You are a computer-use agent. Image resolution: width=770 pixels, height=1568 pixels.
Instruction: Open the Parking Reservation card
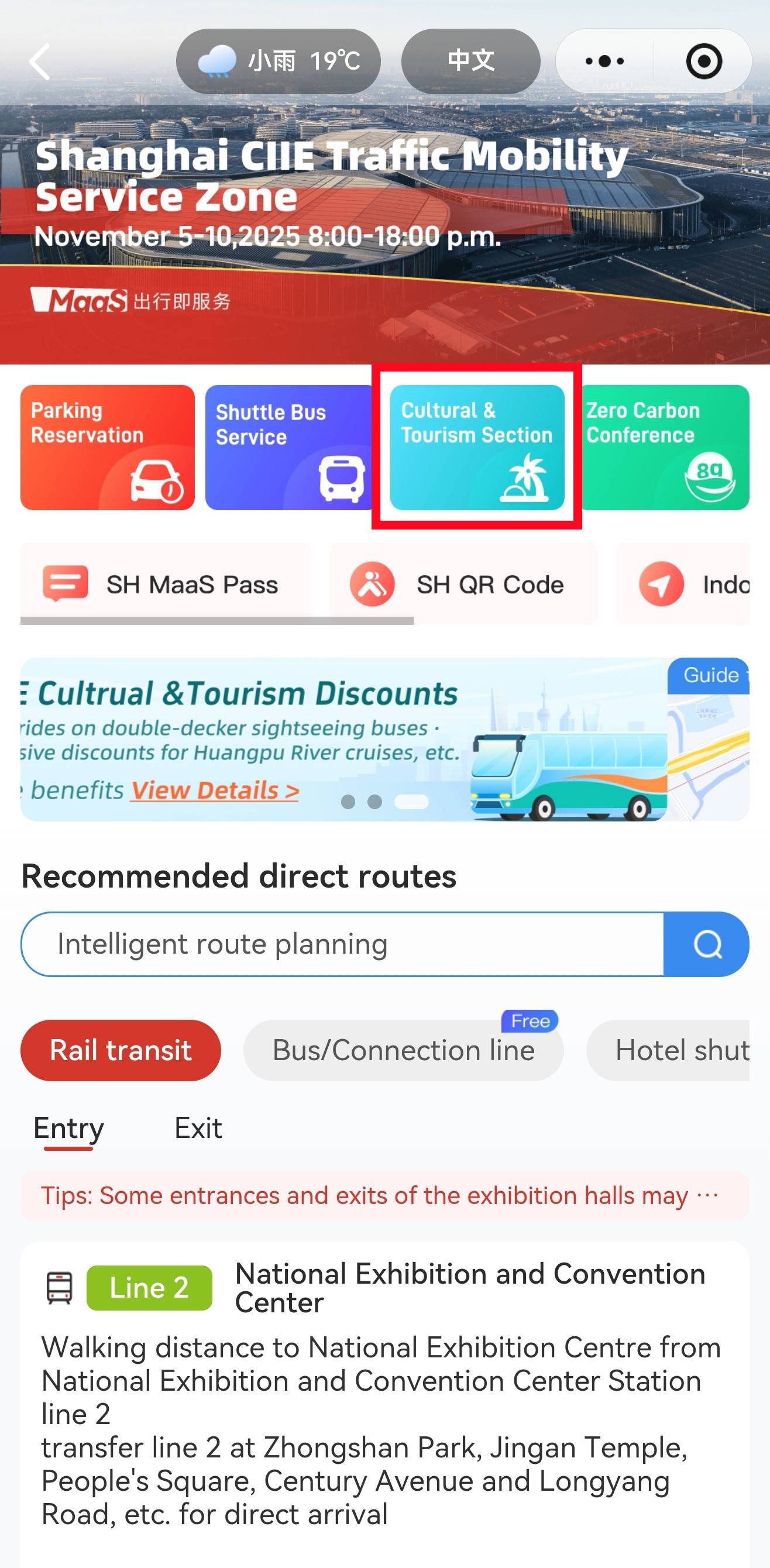coord(107,447)
